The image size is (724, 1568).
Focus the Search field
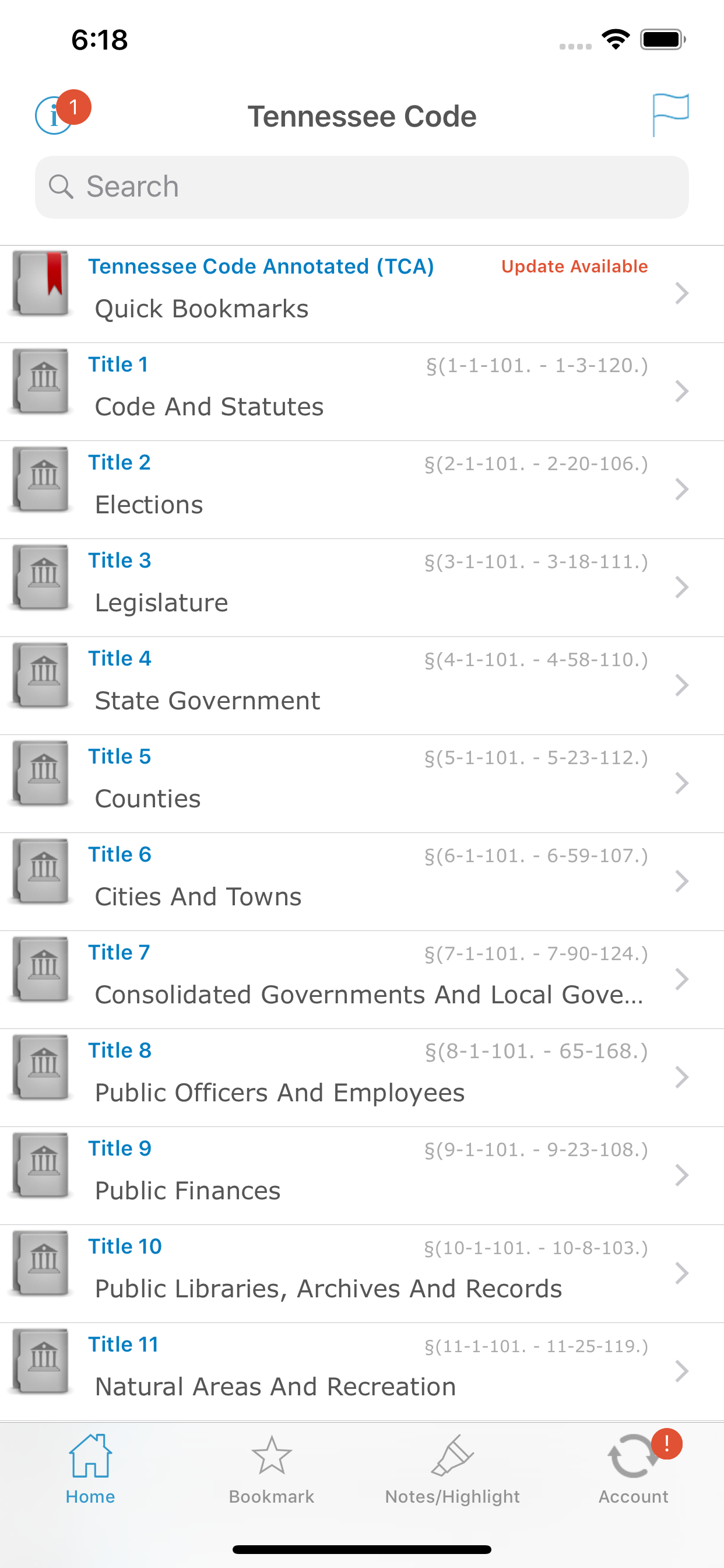361,187
